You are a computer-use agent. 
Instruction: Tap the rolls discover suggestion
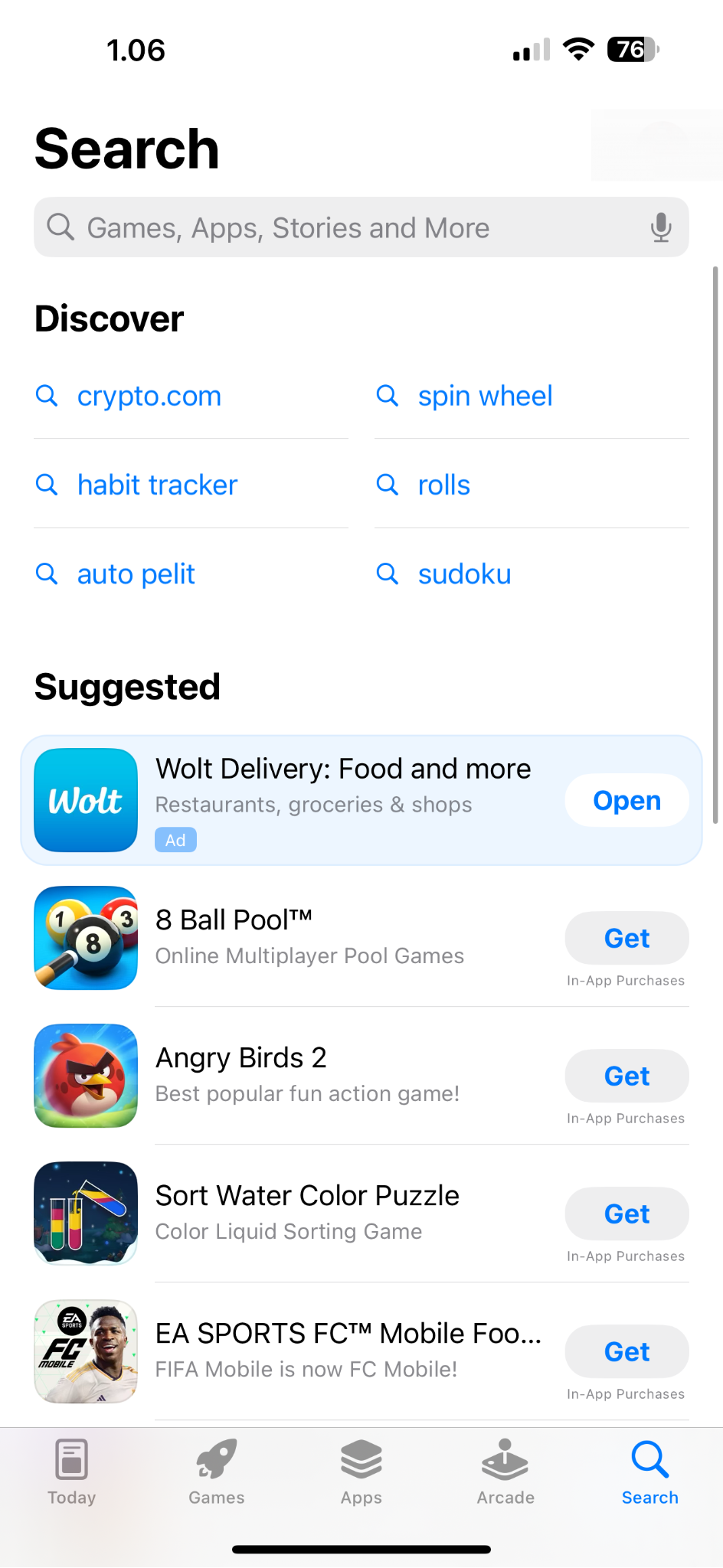[443, 485]
